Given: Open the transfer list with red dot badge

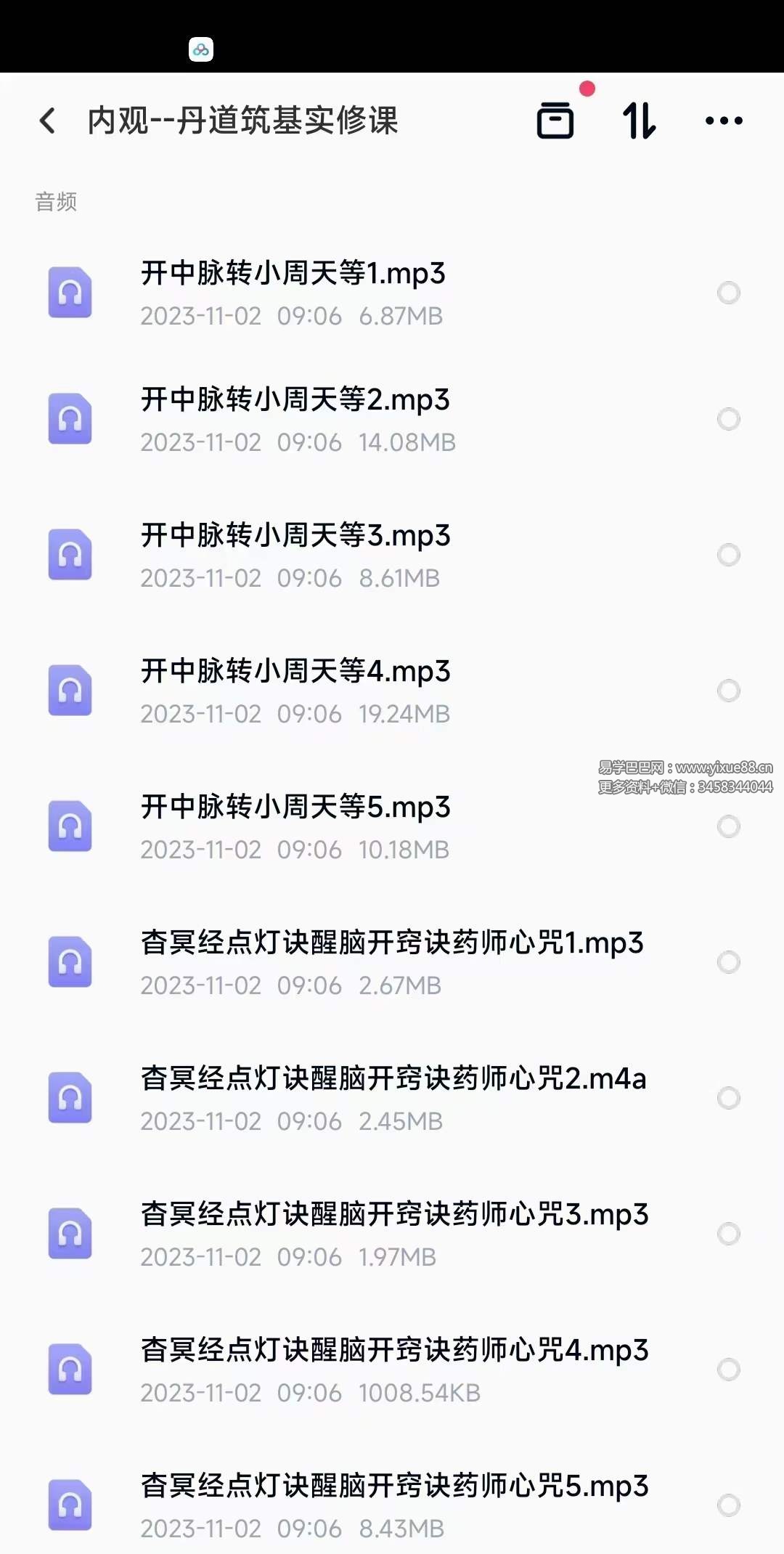Looking at the screenshot, I should click(555, 121).
